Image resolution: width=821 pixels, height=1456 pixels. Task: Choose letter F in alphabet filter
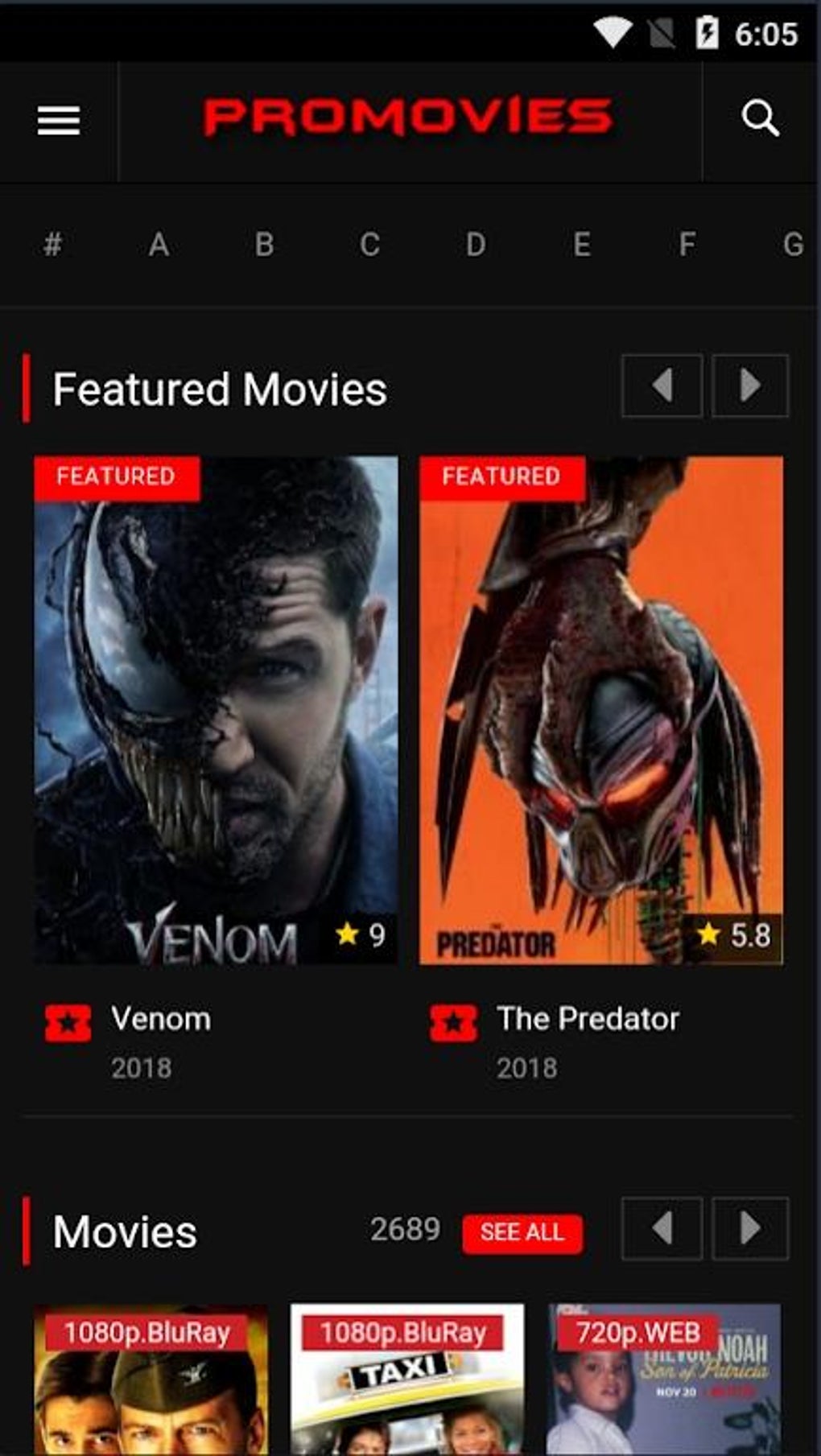pyautogui.click(x=687, y=244)
